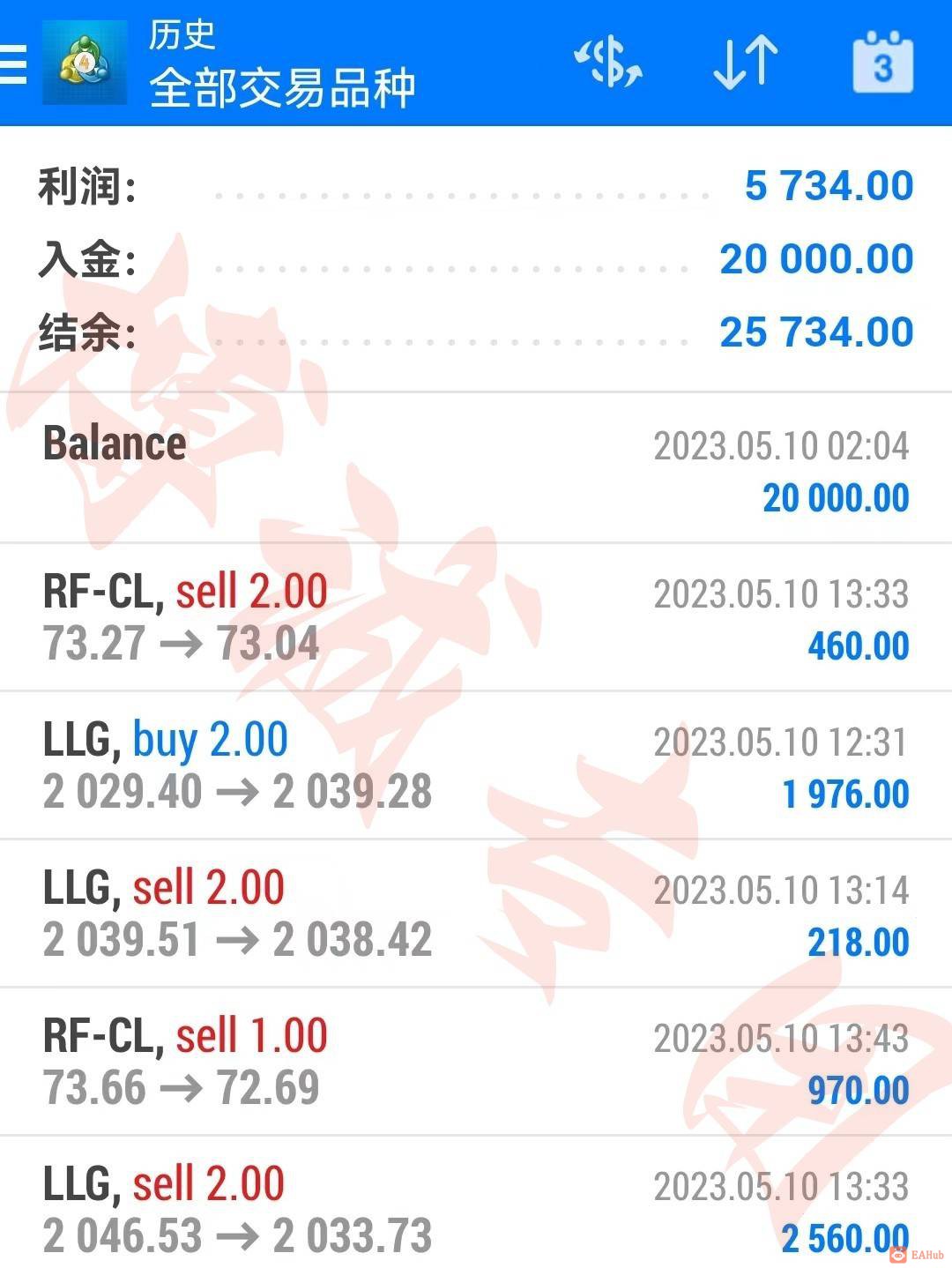The width and height of the screenshot is (952, 1268).
Task: Expand the RF-CL sell 1.00 trade
Action: coord(476,1062)
